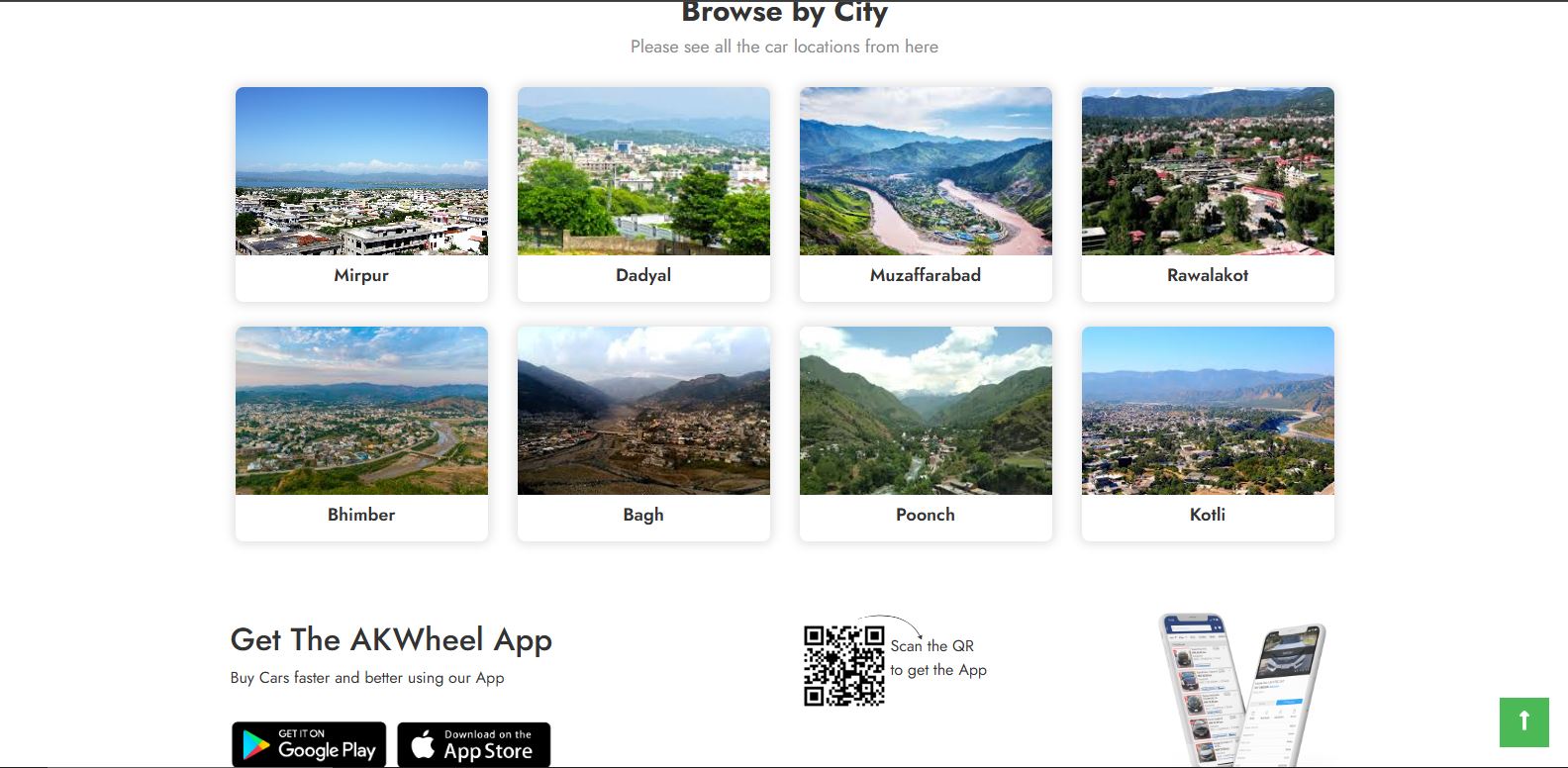
Task: Select the Muzaffarabad city tile
Action: click(x=926, y=194)
